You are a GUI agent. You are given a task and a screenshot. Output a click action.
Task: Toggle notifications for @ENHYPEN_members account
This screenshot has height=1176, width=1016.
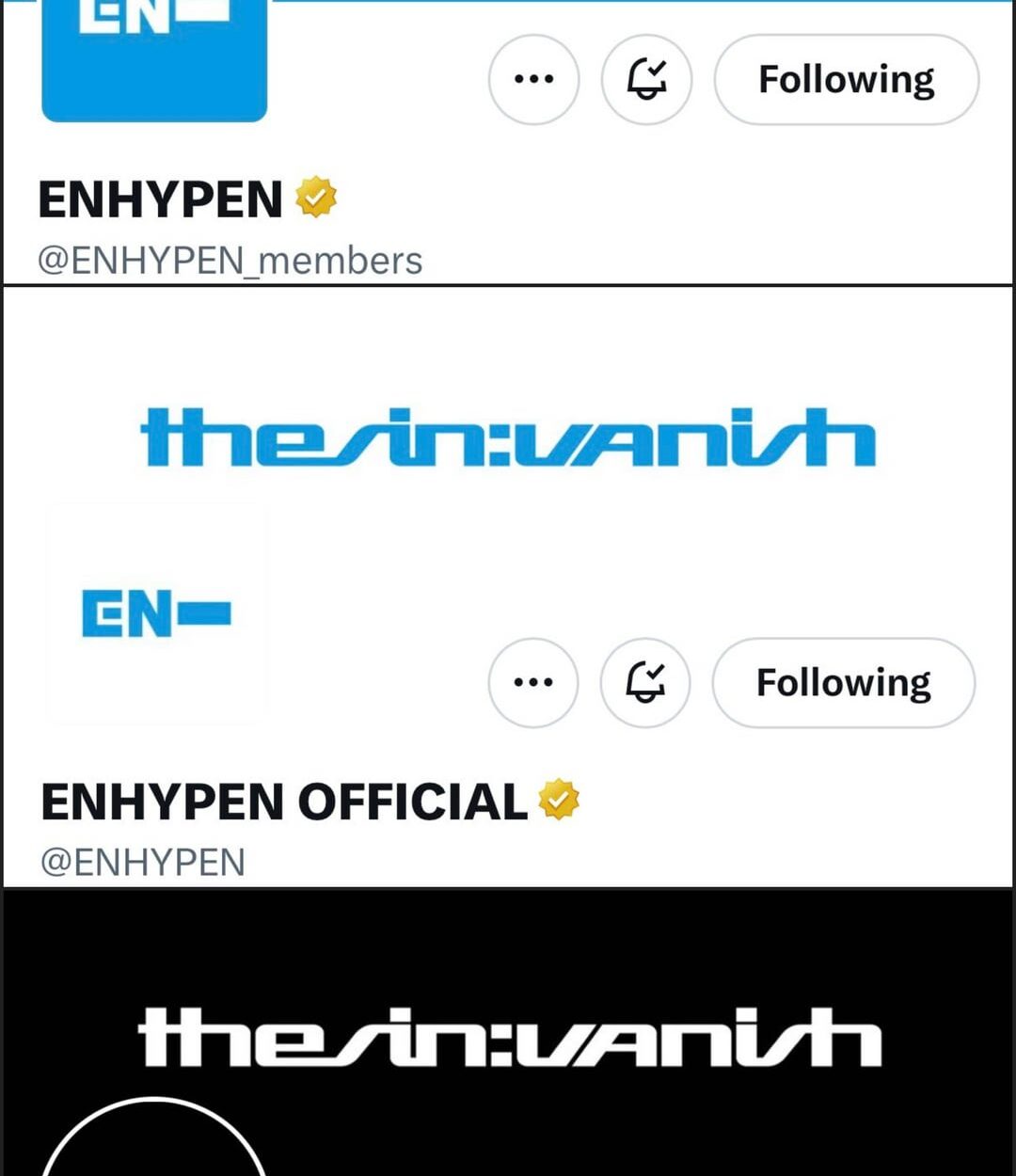pyautogui.click(x=646, y=80)
